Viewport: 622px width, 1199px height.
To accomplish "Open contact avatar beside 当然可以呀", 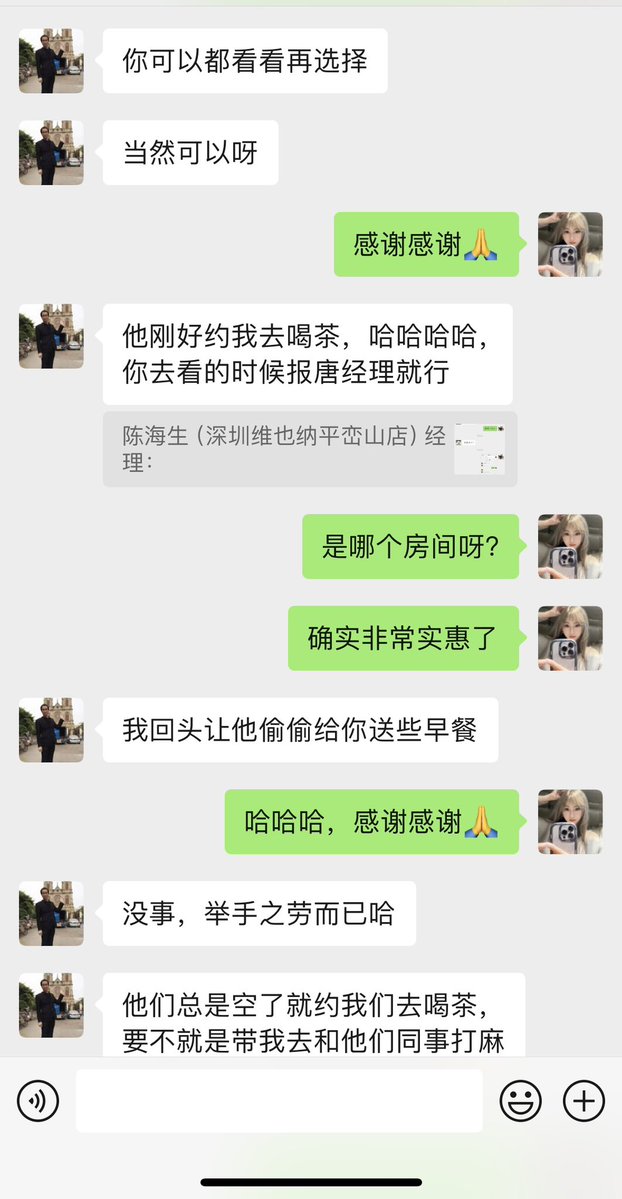I will (51, 153).
